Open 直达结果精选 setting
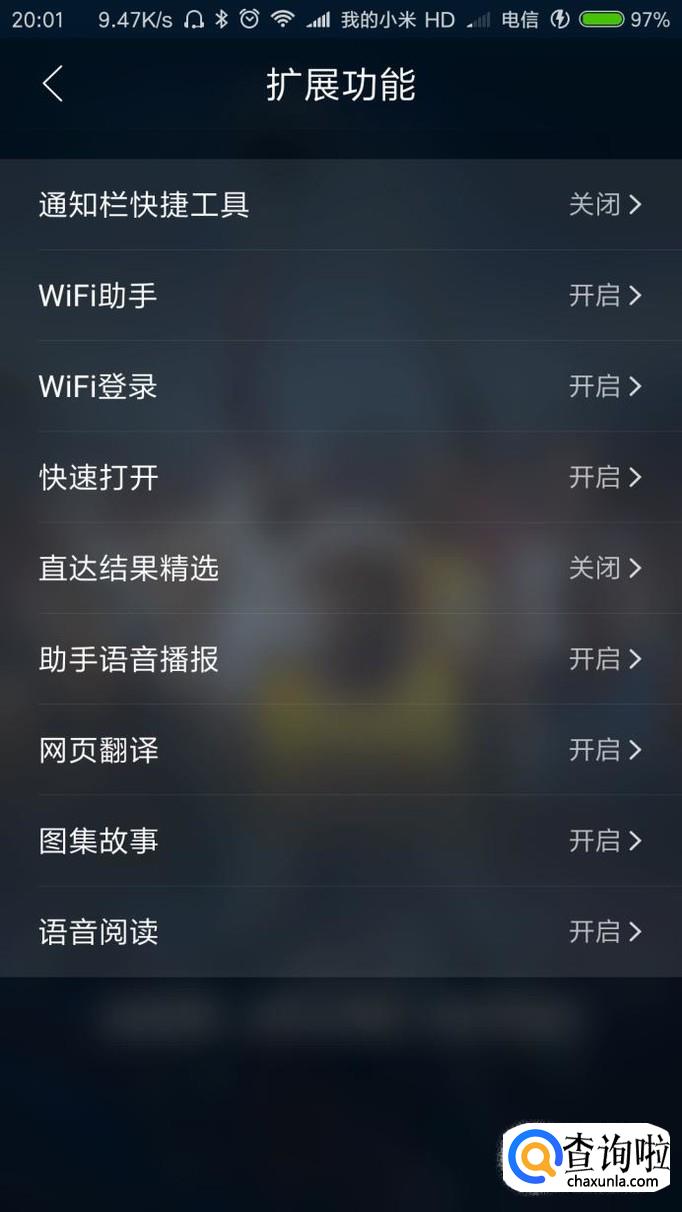Image resolution: width=682 pixels, height=1212 pixels. click(340, 569)
